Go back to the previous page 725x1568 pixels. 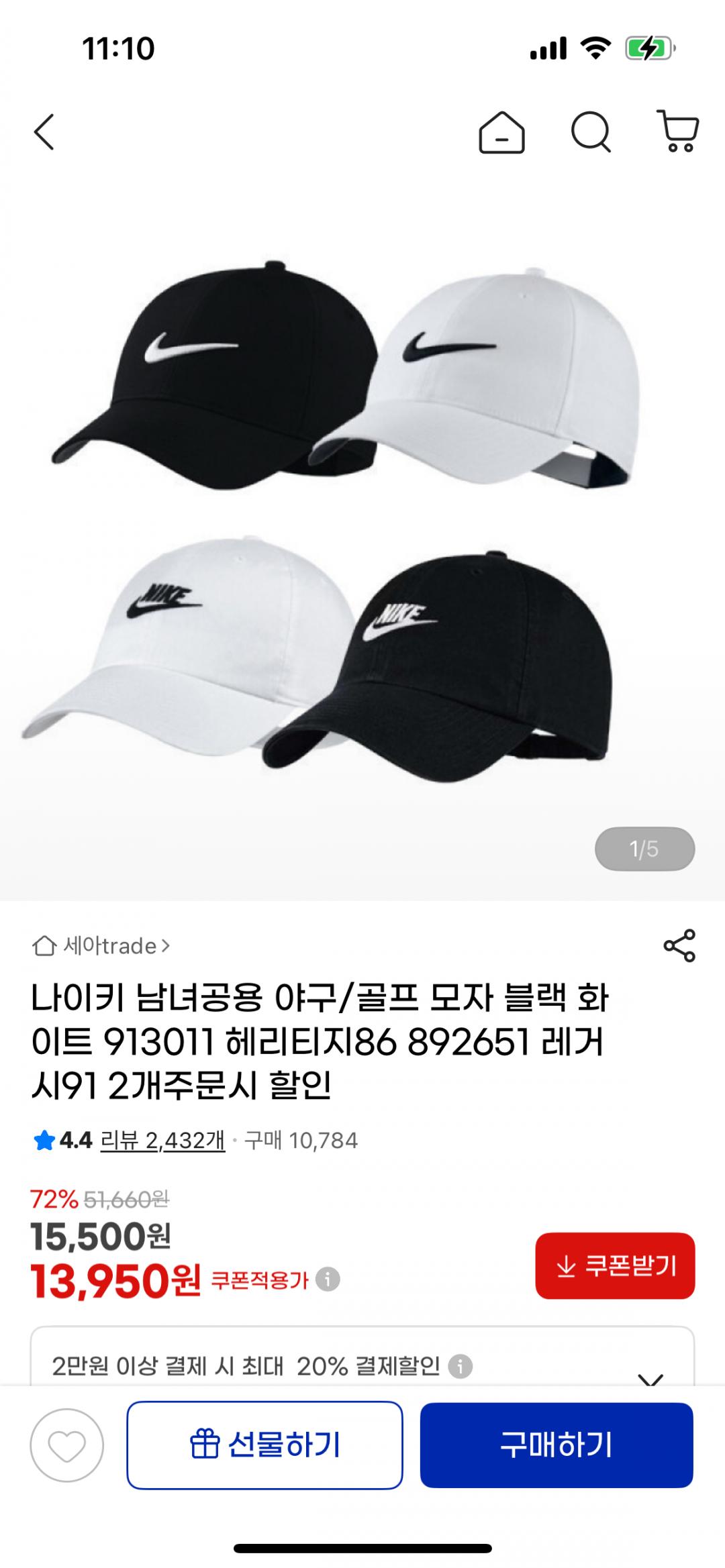pos(44,132)
